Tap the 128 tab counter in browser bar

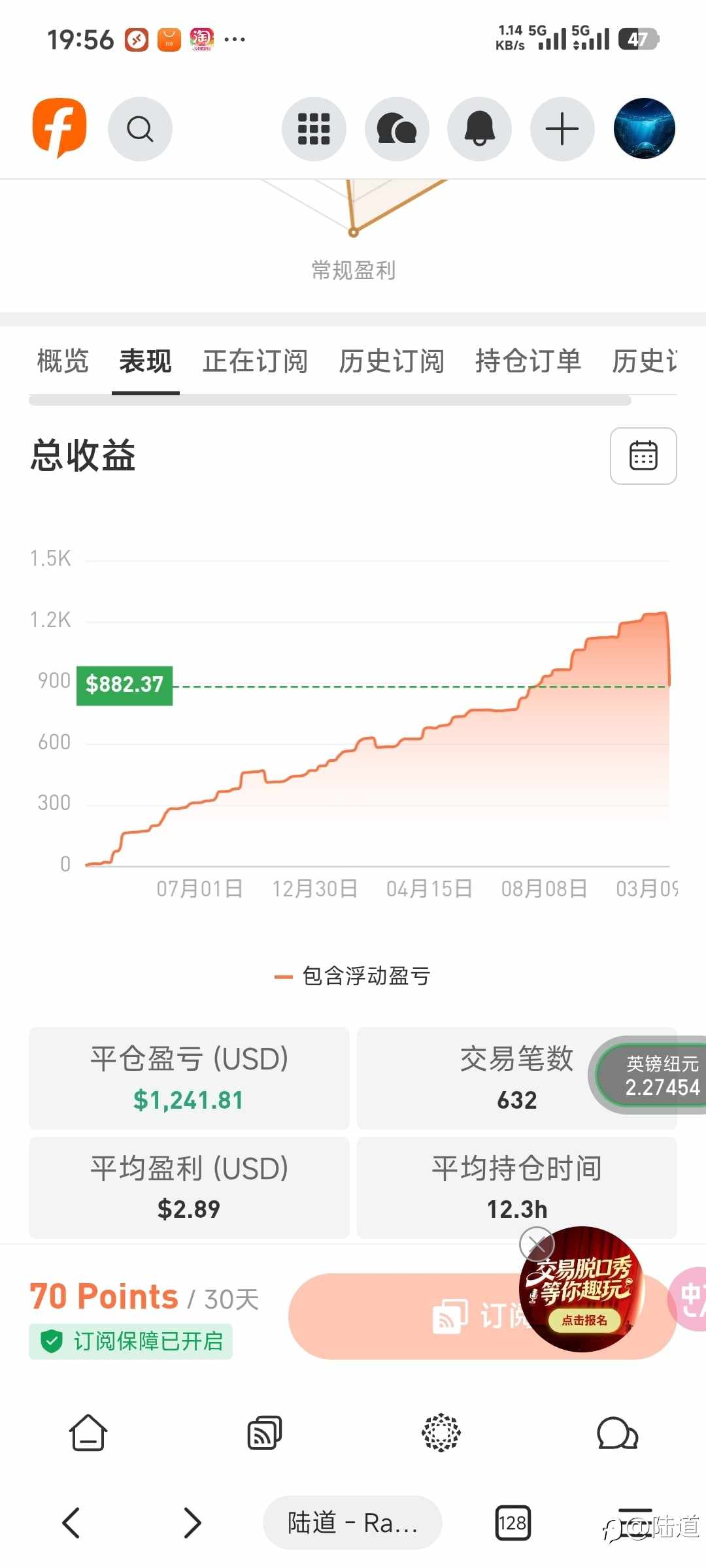(514, 1524)
